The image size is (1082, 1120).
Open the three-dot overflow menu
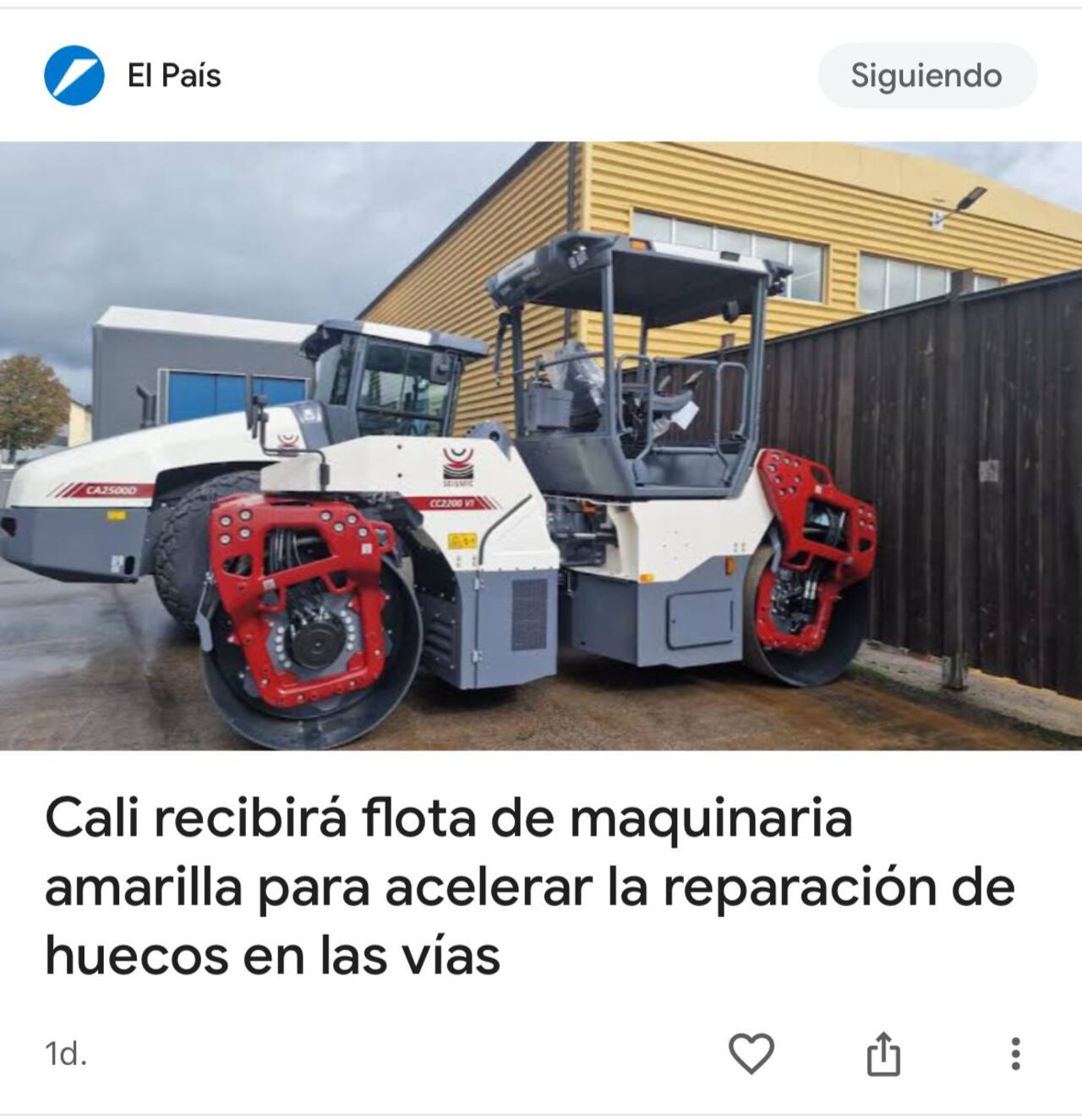pyautogui.click(x=1015, y=1054)
